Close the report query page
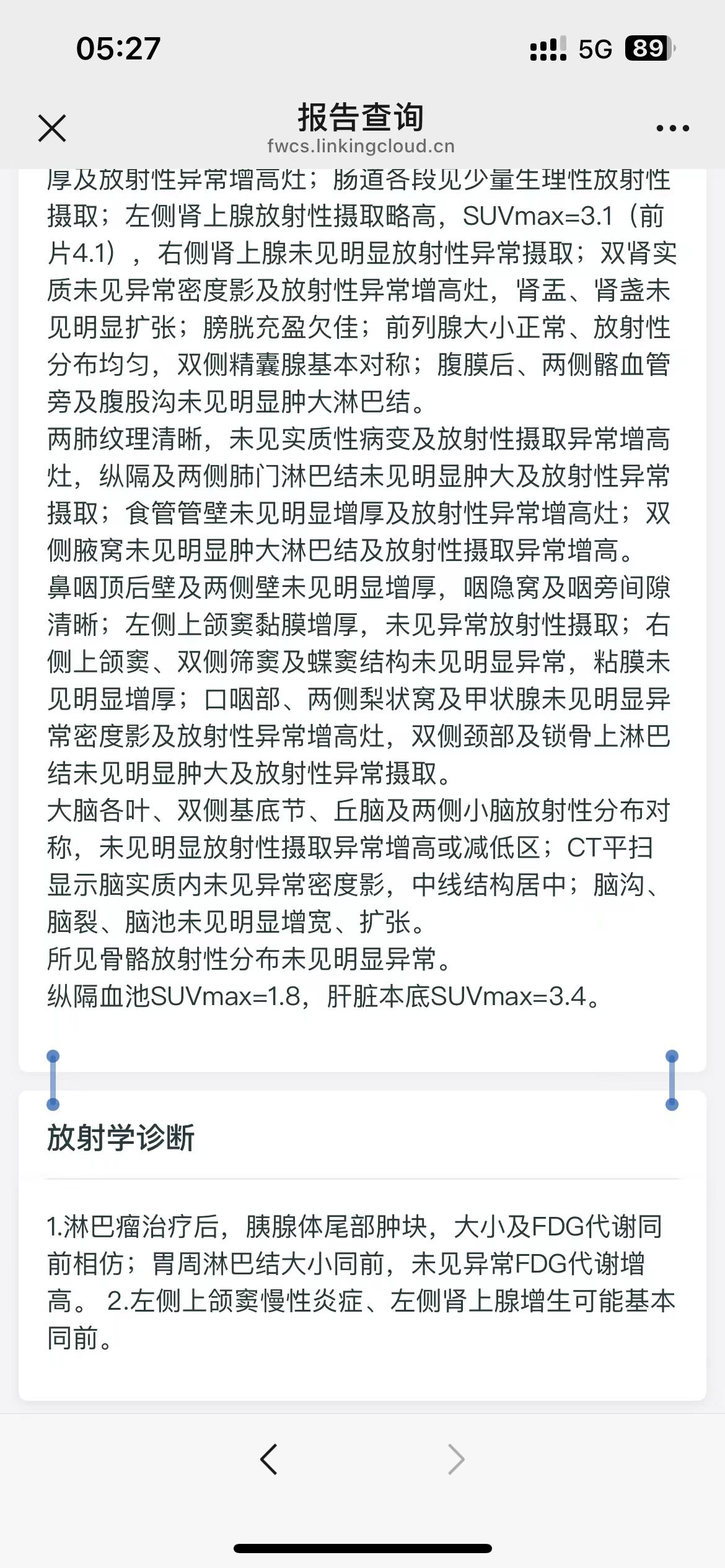Screen dimensions: 725x1568 pos(52,128)
